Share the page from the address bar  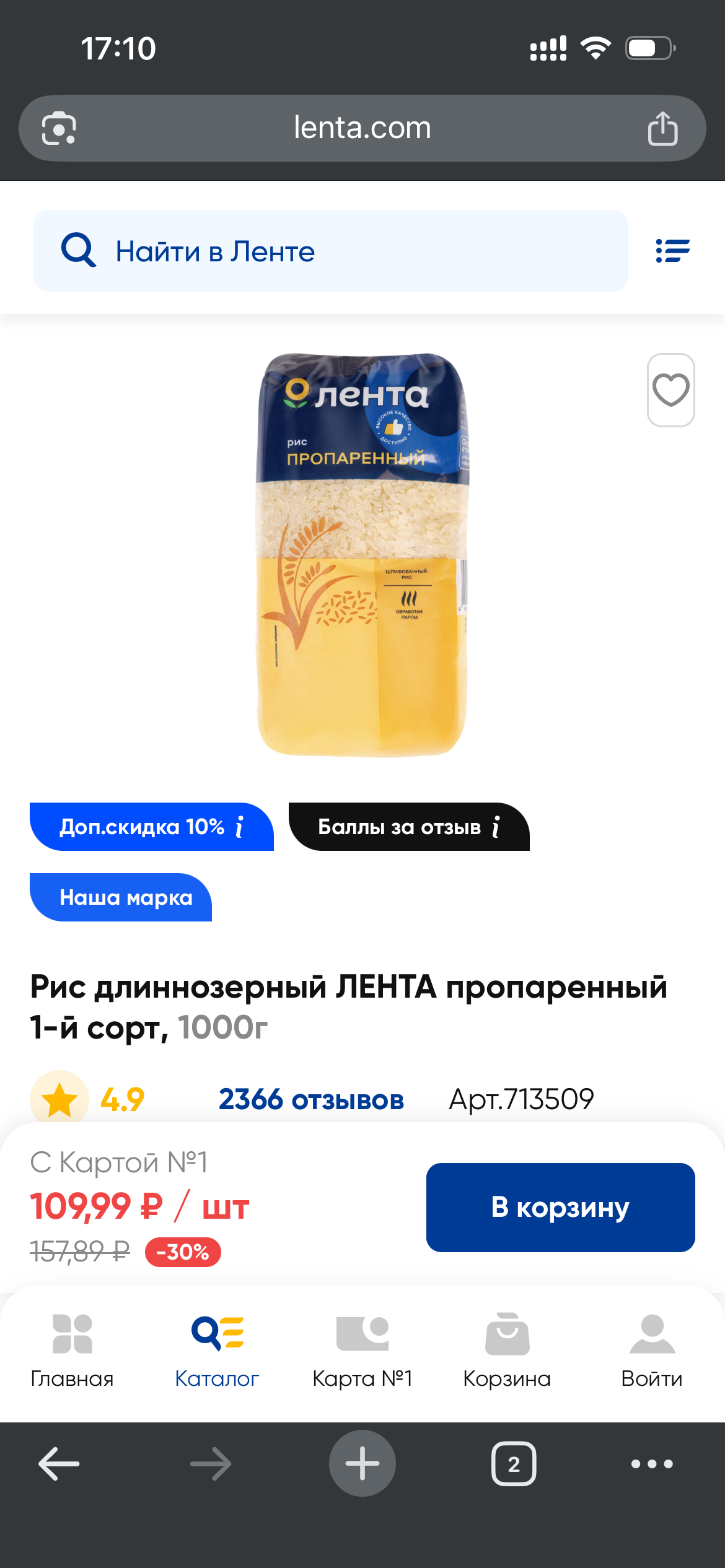662,128
